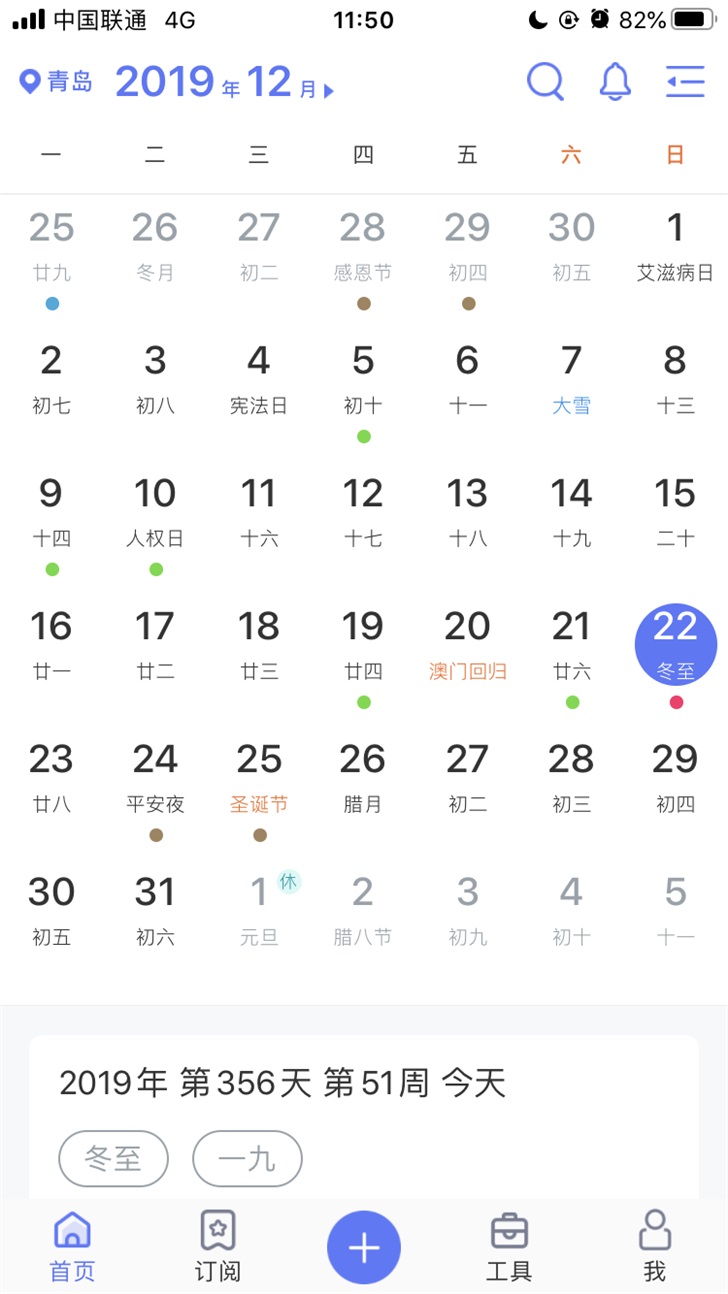Tap the 冬至 chip
The width and height of the screenshot is (728, 1294).
pyautogui.click(x=113, y=1159)
